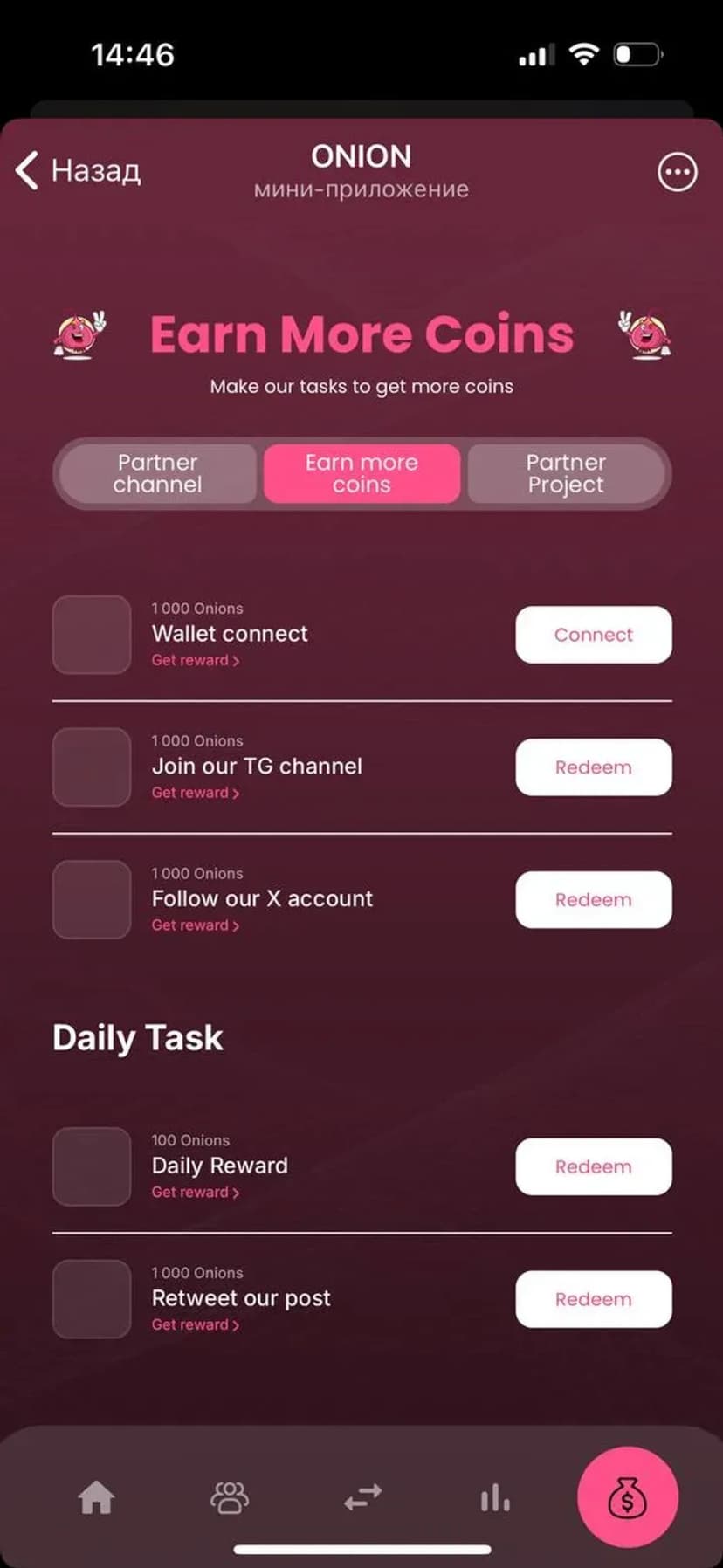Viewport: 723px width, 1568px height.
Task: Switch to Partner channel tab
Action: (158, 473)
